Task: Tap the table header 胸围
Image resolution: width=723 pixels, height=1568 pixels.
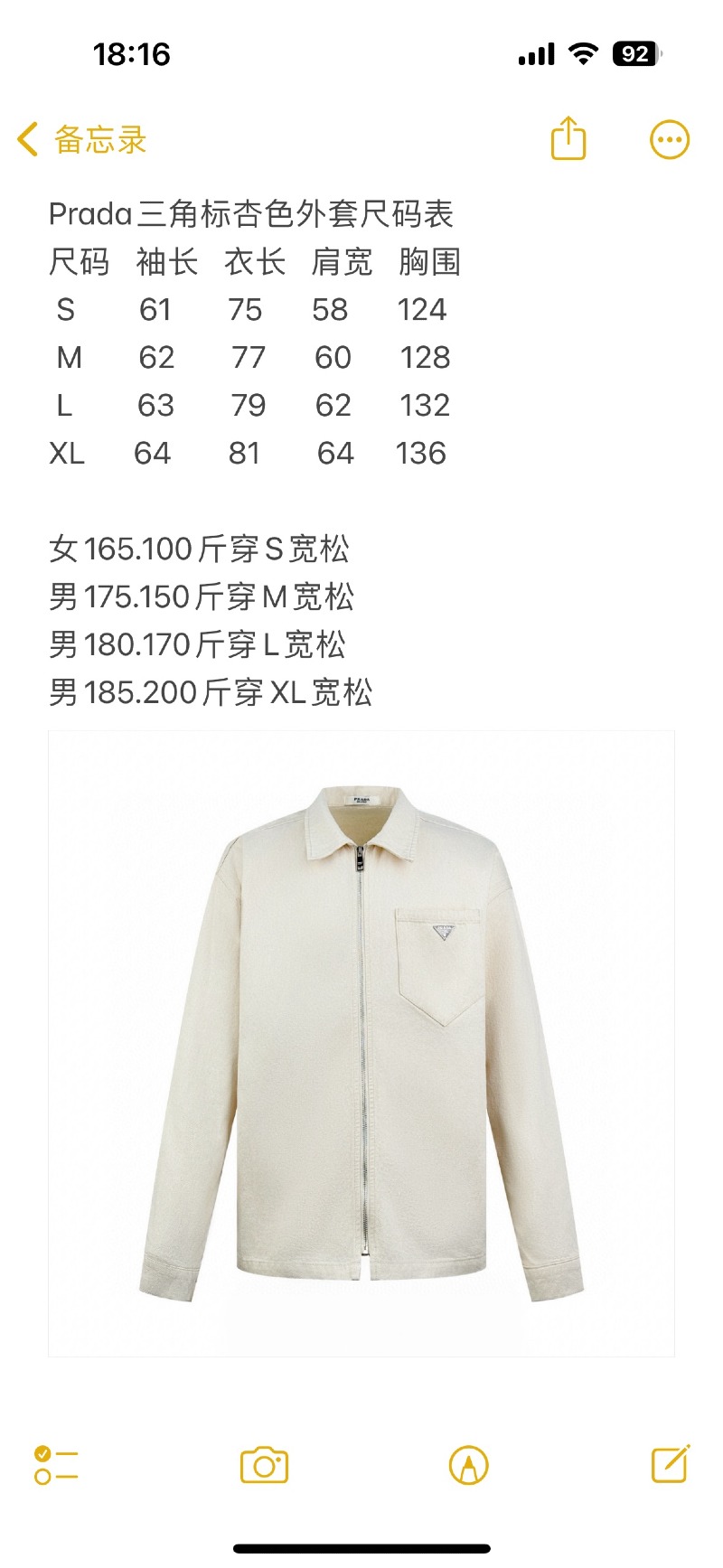Action: [x=427, y=262]
